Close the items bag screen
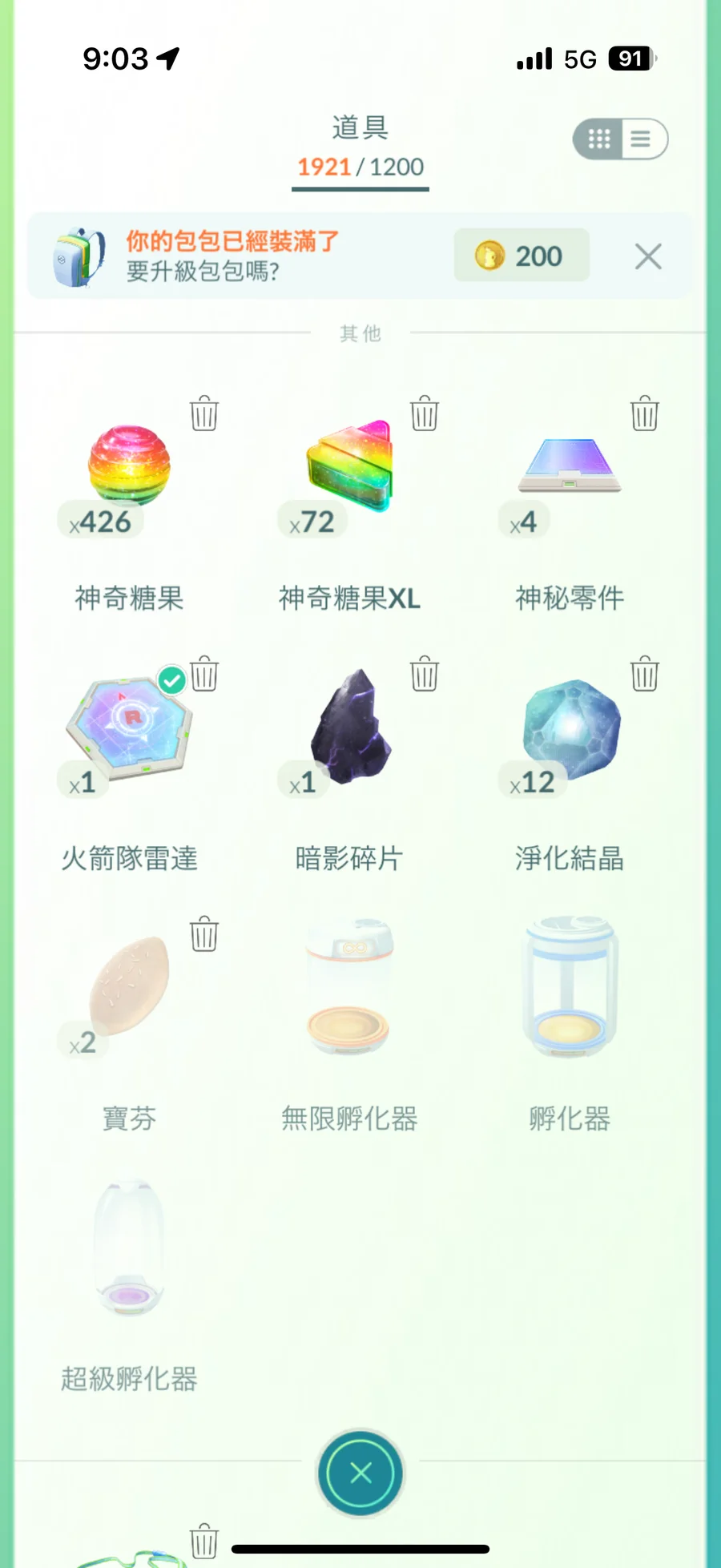Image resolution: width=721 pixels, height=1568 pixels. point(360,1473)
